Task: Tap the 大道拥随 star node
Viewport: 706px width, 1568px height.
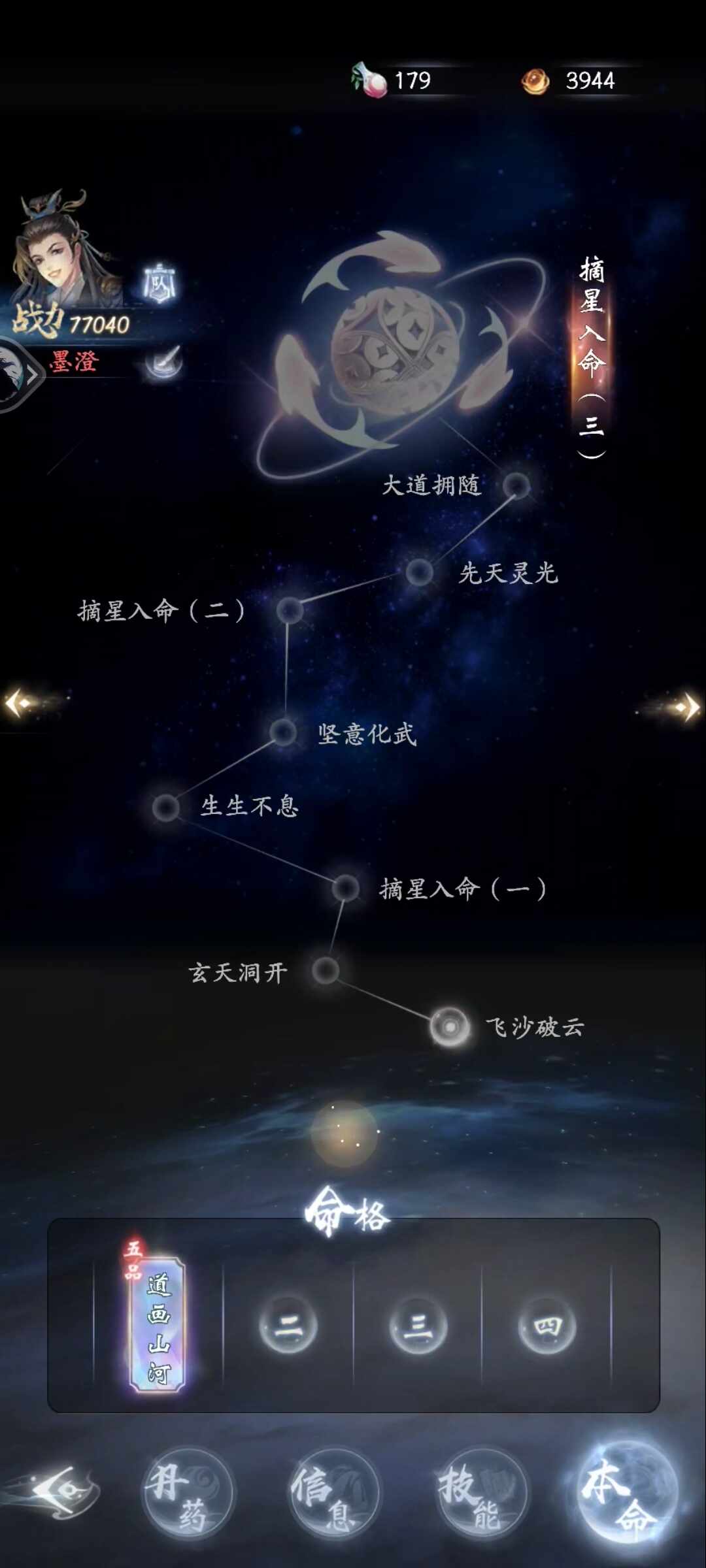Action: coord(516,485)
